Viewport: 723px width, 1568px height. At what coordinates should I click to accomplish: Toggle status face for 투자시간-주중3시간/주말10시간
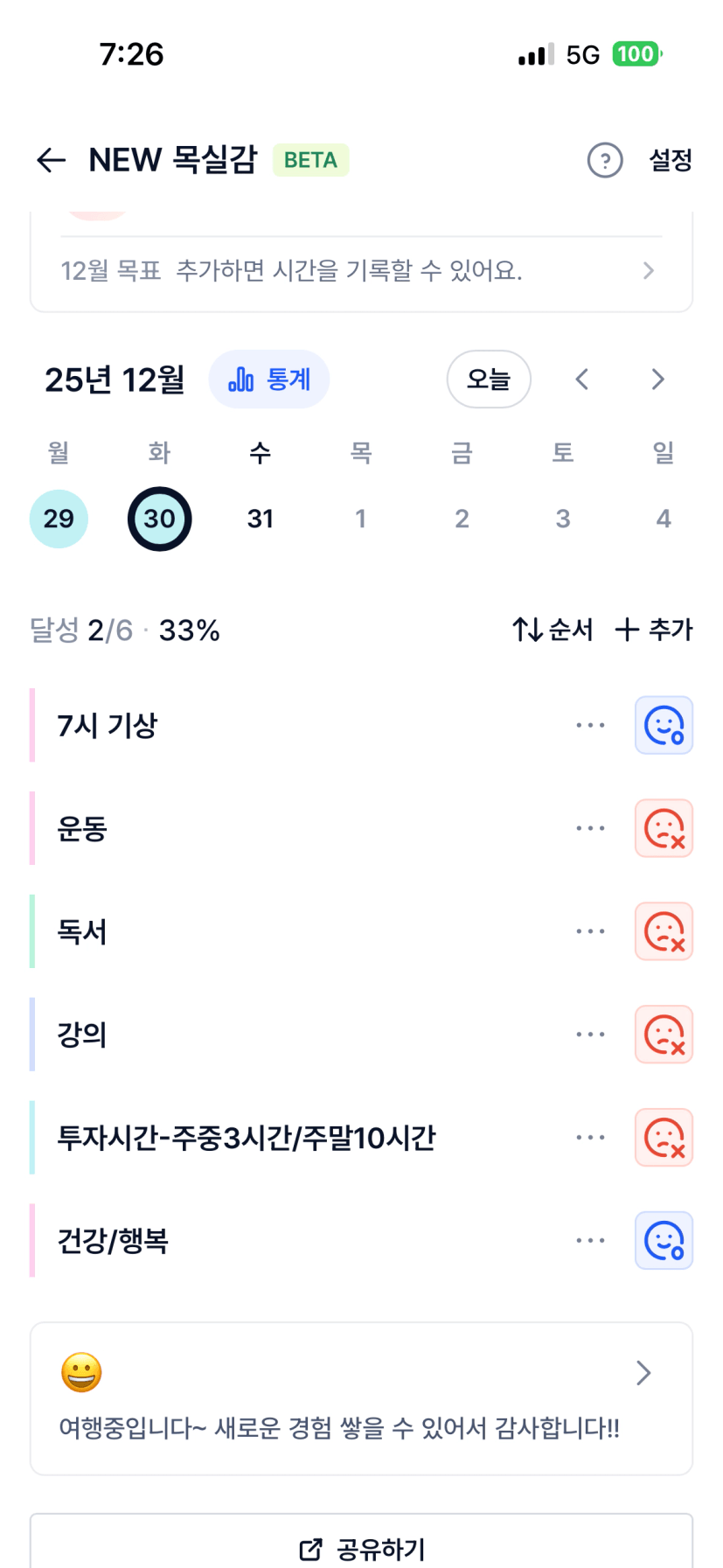(664, 1138)
